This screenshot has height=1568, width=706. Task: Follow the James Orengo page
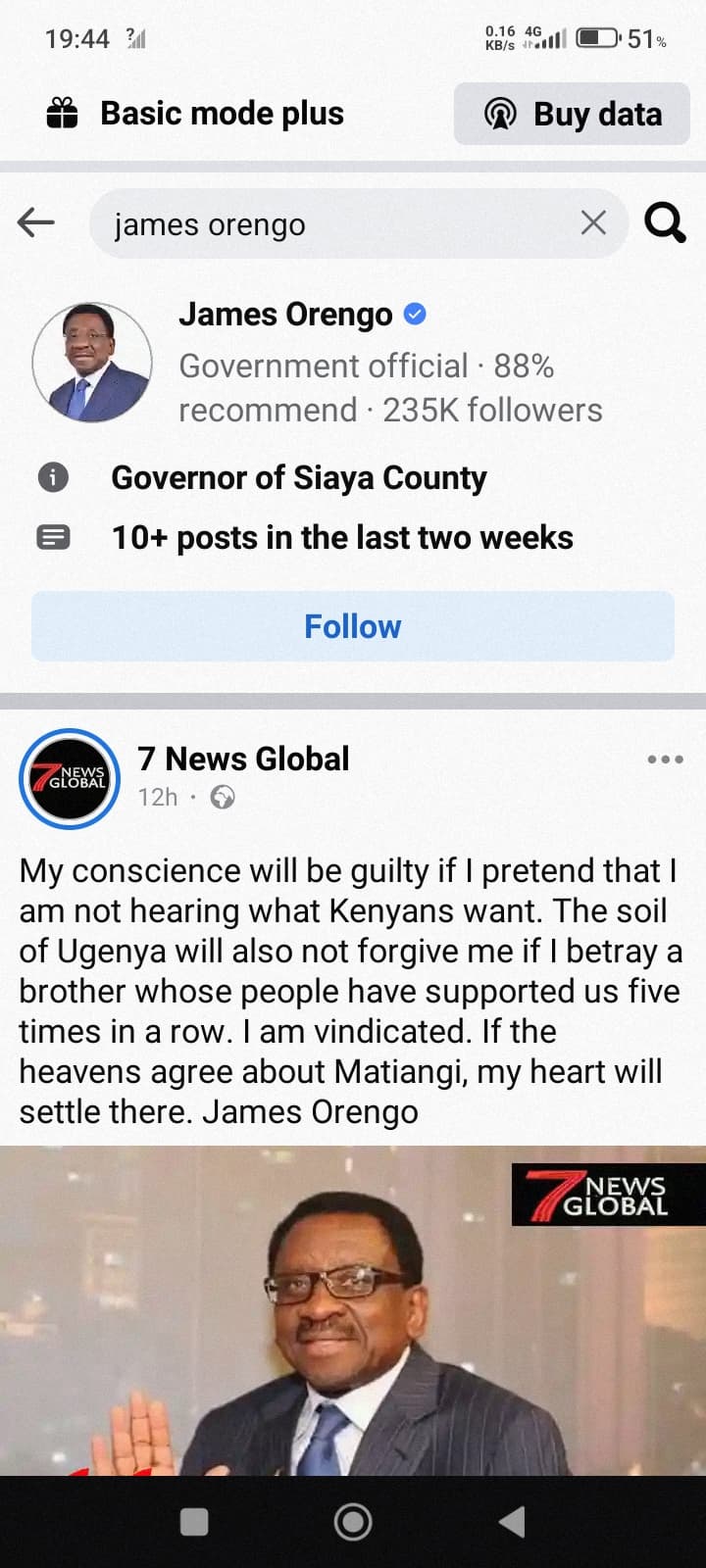coord(353,626)
